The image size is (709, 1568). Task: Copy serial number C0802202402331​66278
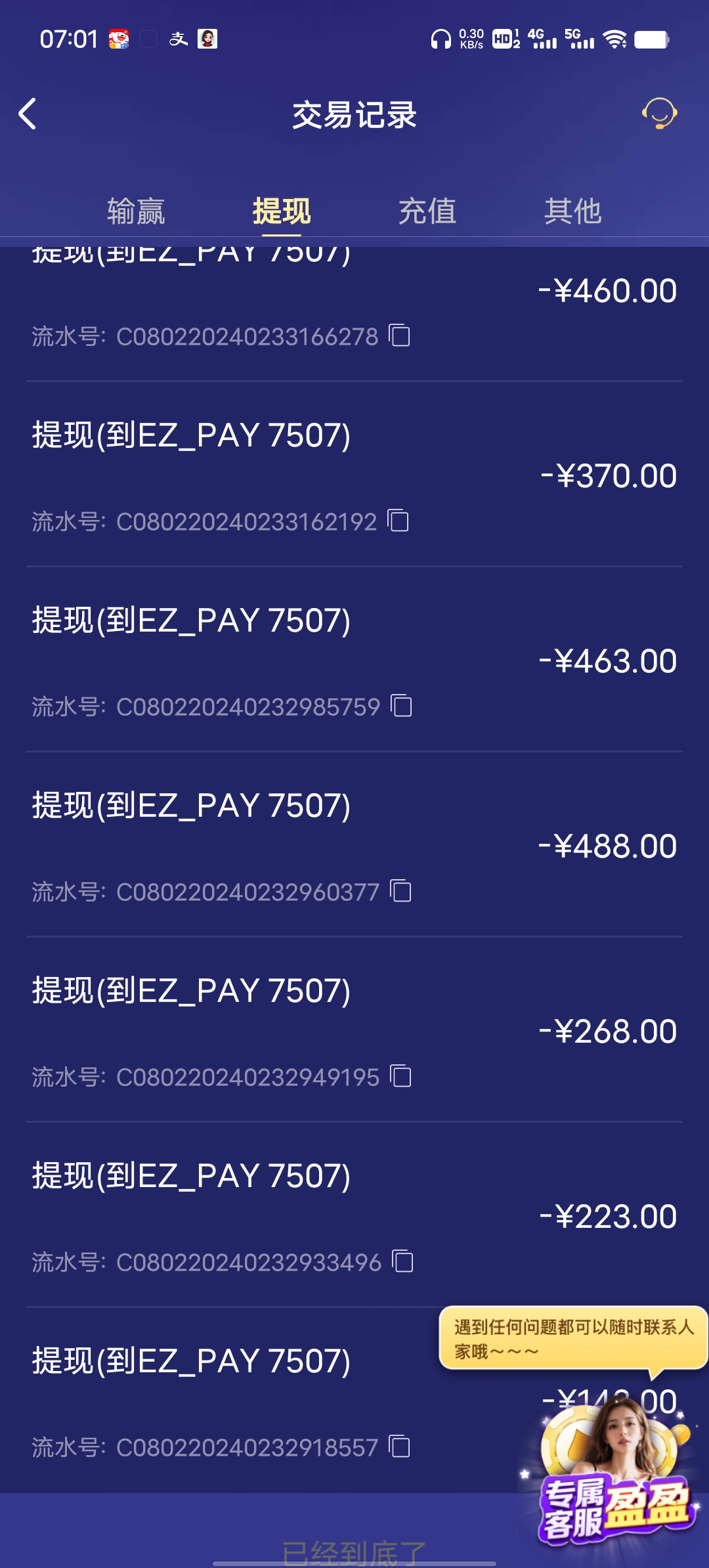(x=399, y=336)
